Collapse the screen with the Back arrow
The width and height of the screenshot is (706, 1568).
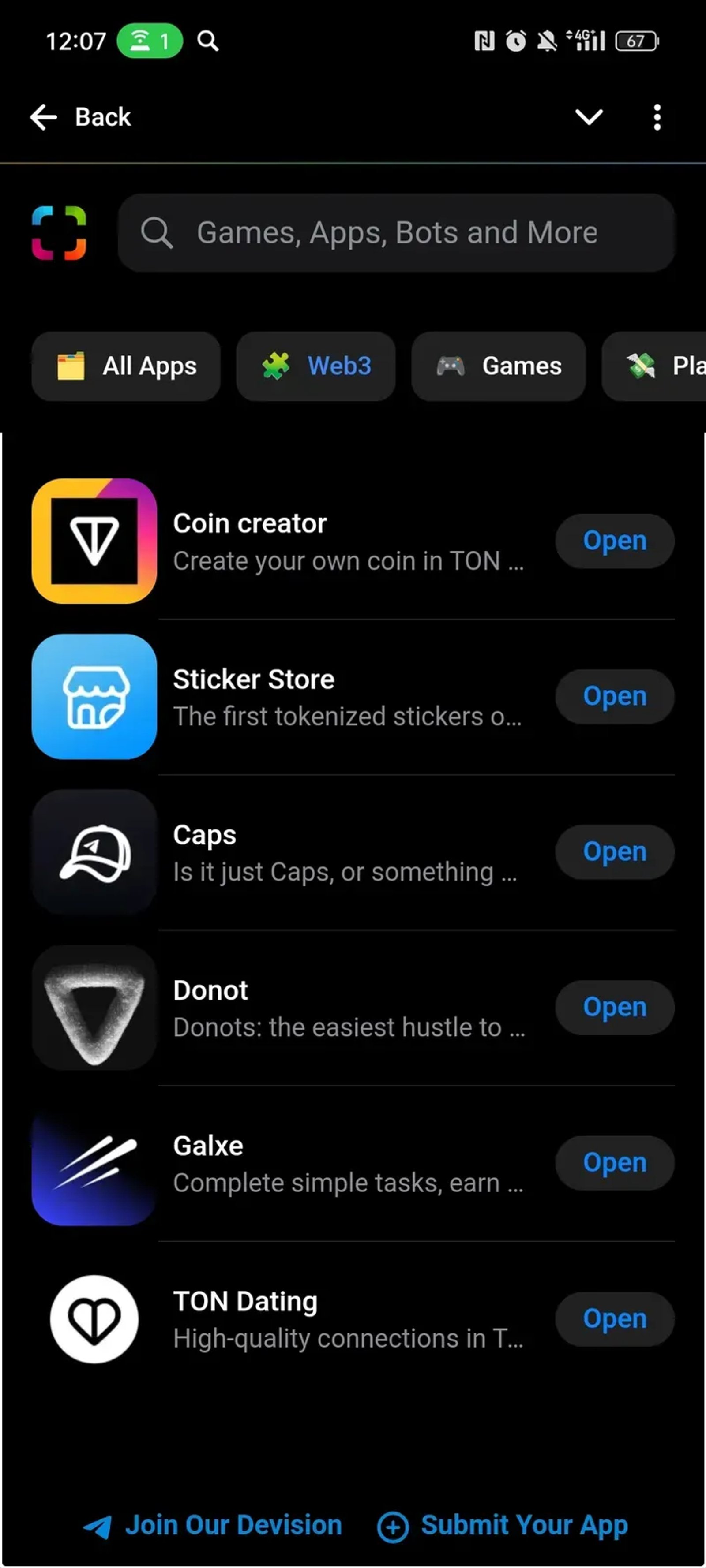tap(42, 116)
